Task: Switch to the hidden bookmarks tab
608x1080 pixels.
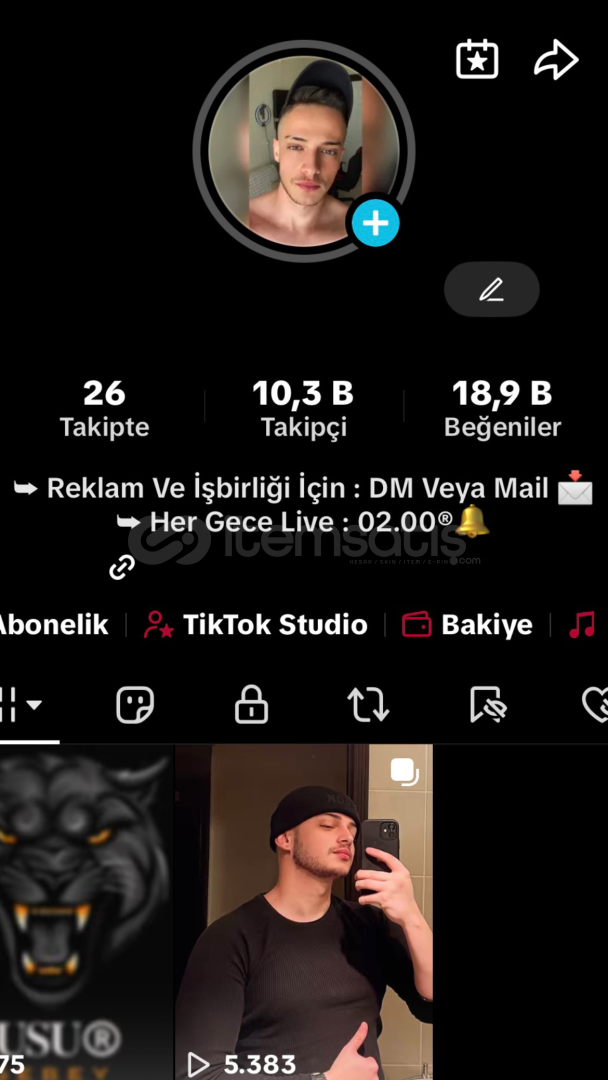Action: [487, 705]
